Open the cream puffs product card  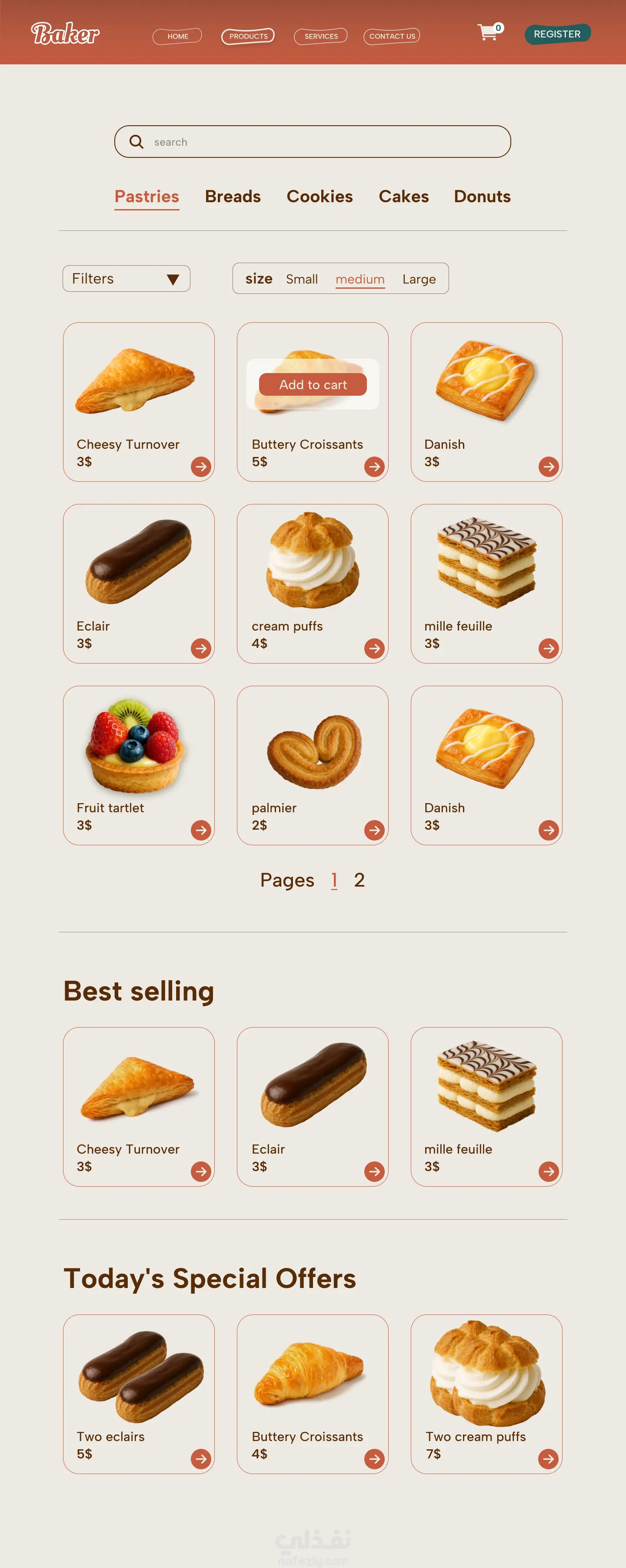point(312,583)
